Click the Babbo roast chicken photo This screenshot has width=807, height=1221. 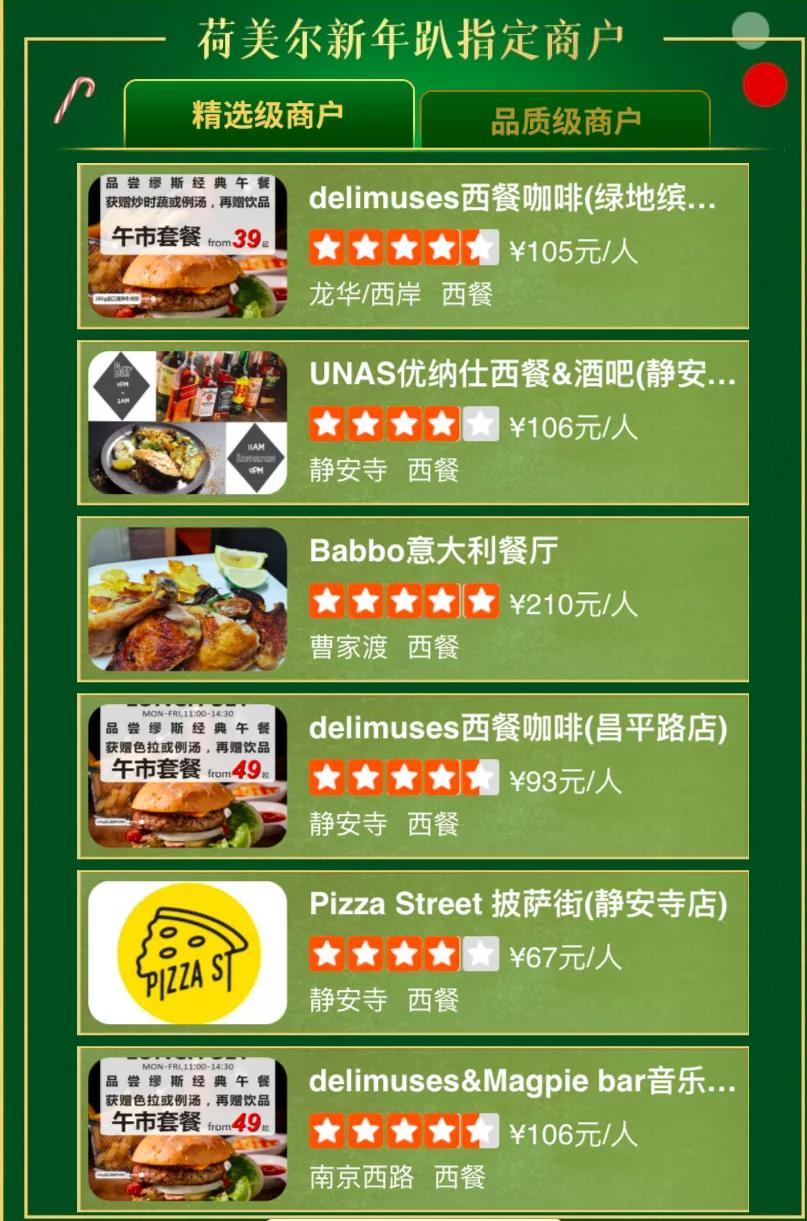[x=185, y=601]
